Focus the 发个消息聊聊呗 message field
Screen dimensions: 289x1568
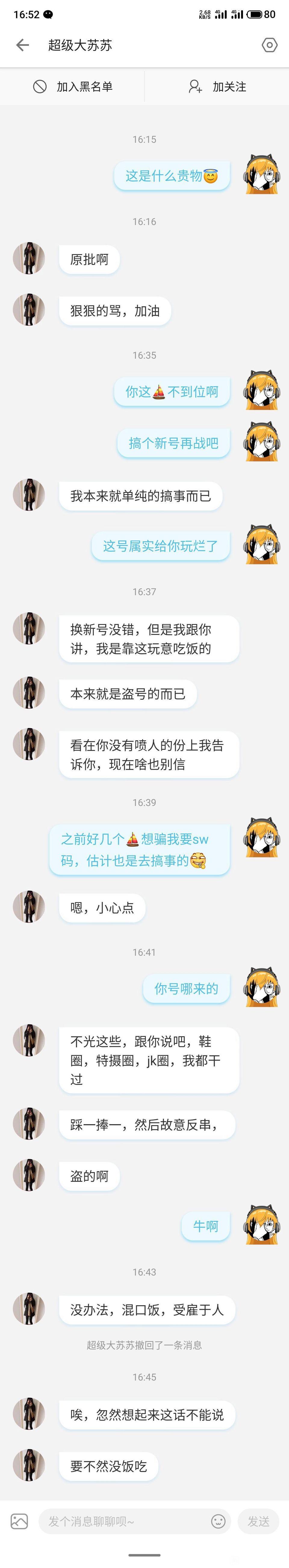(x=122, y=1521)
